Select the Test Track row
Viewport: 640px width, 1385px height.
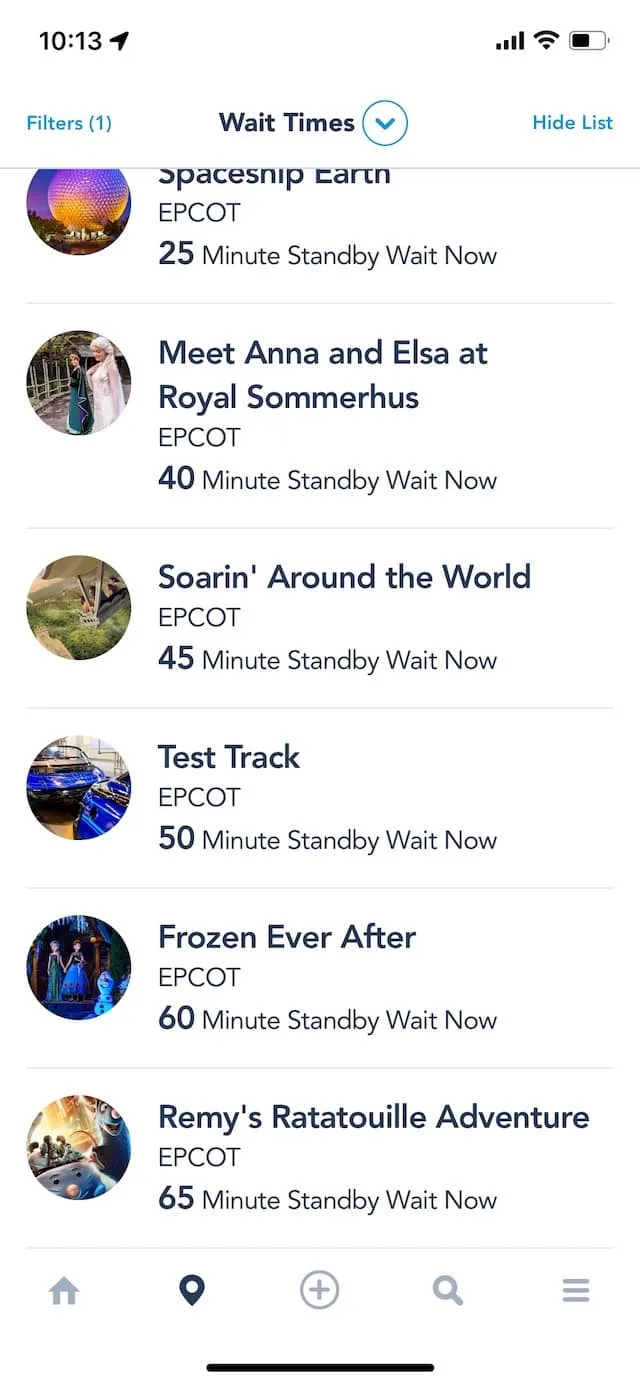(320, 798)
